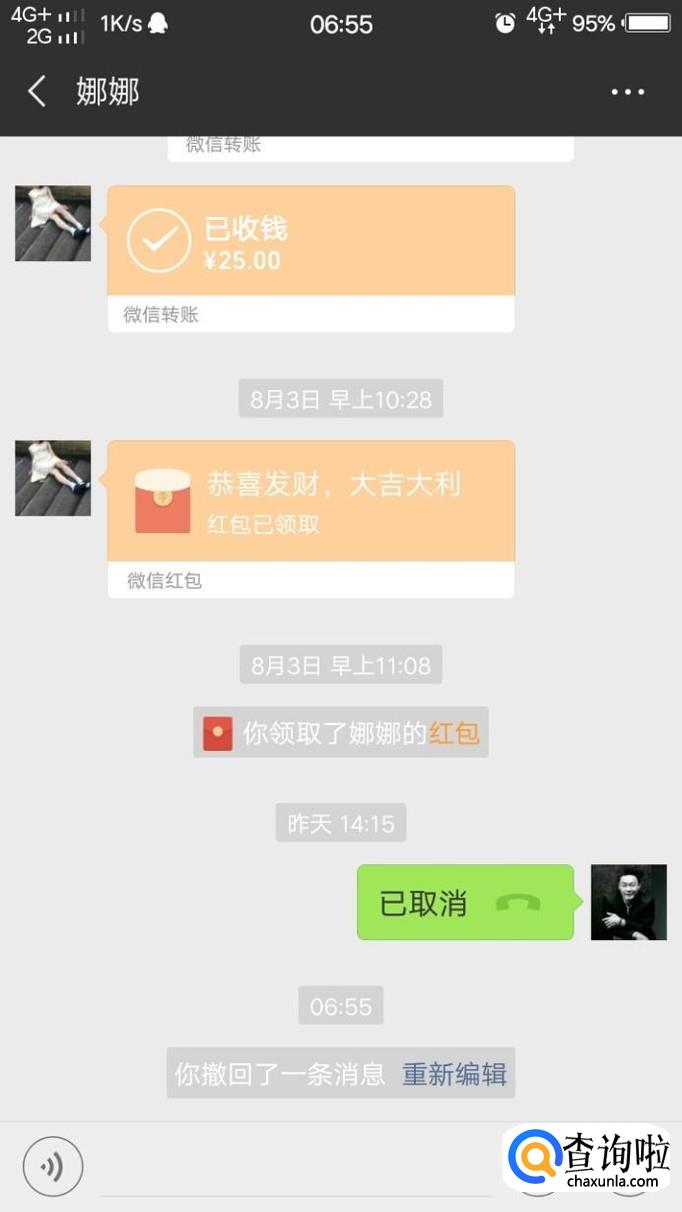The image size is (682, 1212).
Task: Open the ¥25.00 已收钱 transfer card
Action: click(311, 243)
